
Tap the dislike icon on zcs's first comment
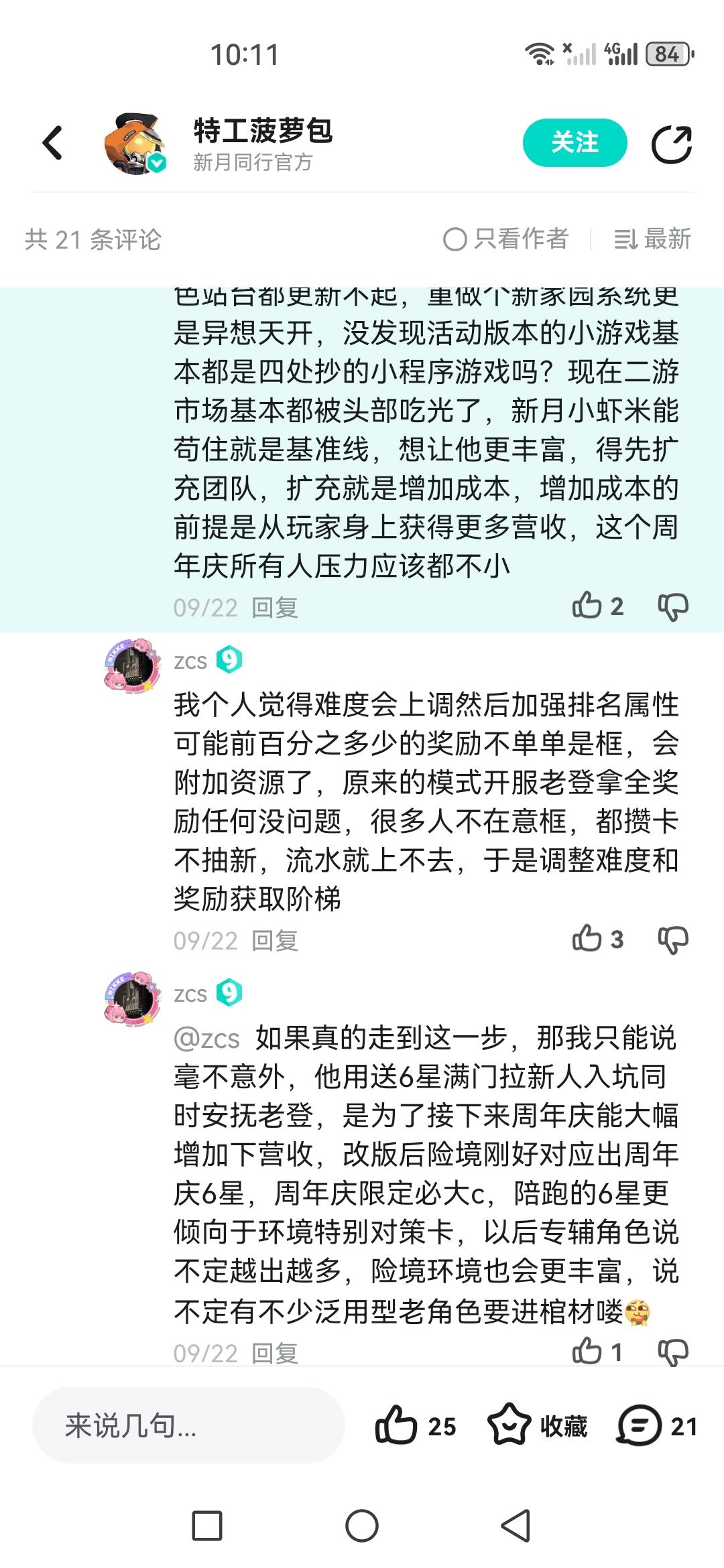[672, 941]
